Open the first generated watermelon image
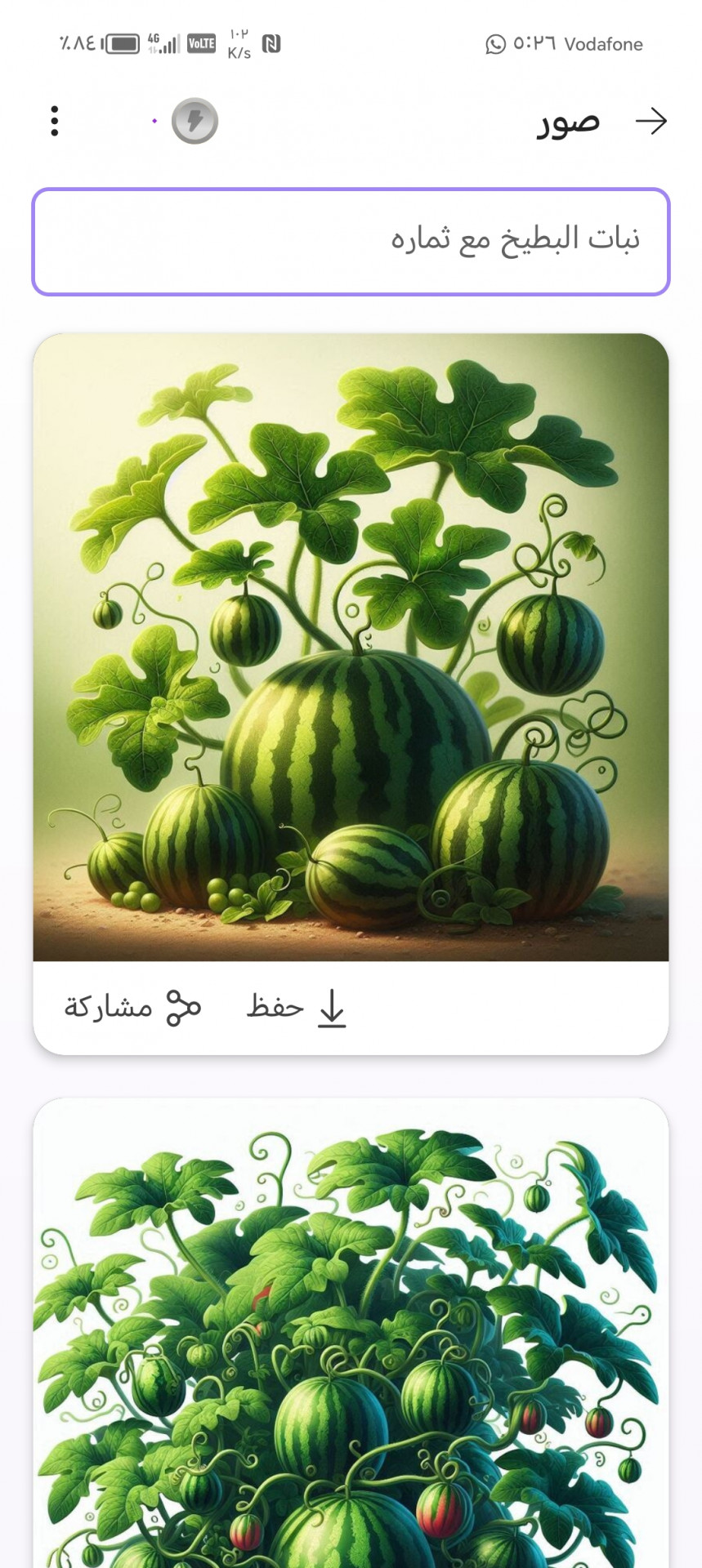The image size is (702, 1568). point(351,647)
